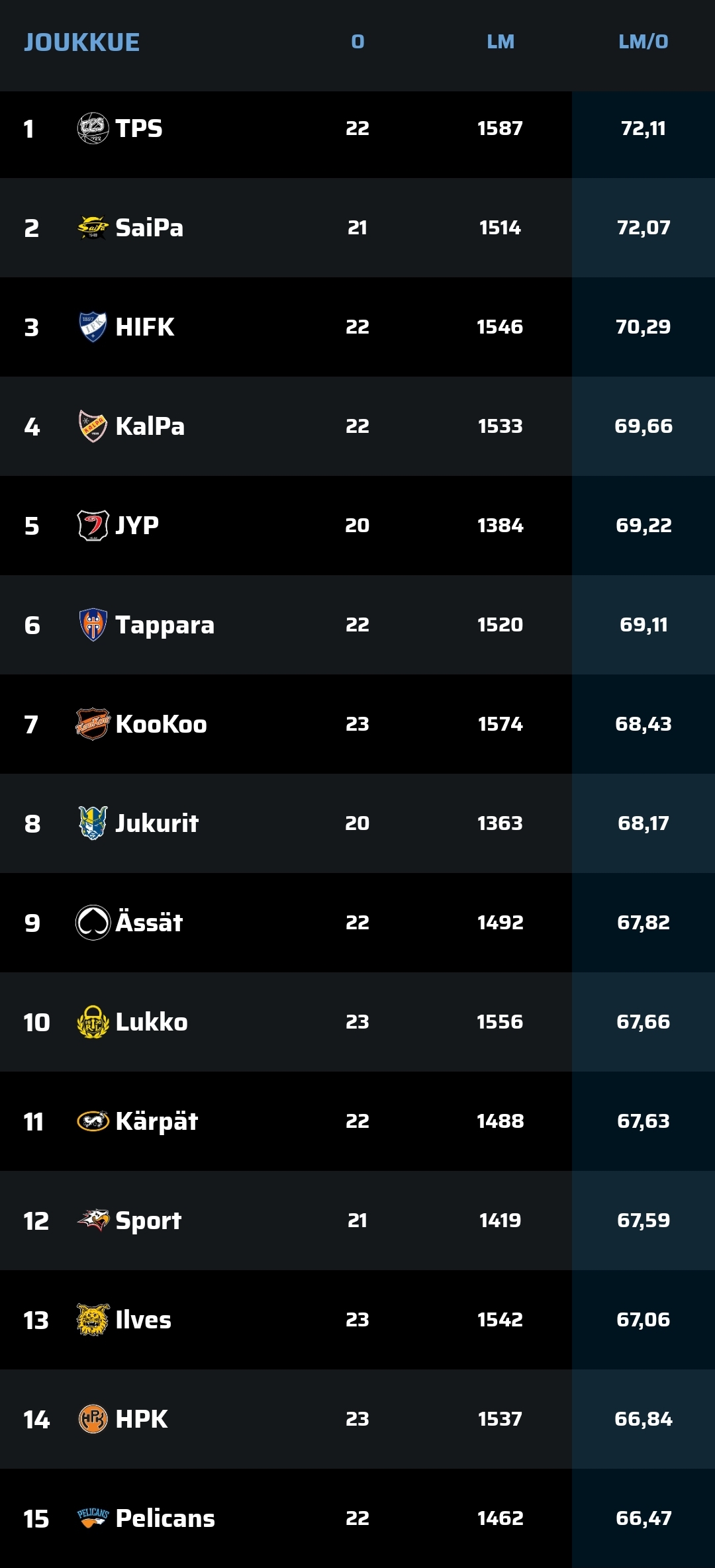Open the SaiPa team row
The height and width of the screenshot is (1568, 715).
pyautogui.click(x=358, y=228)
